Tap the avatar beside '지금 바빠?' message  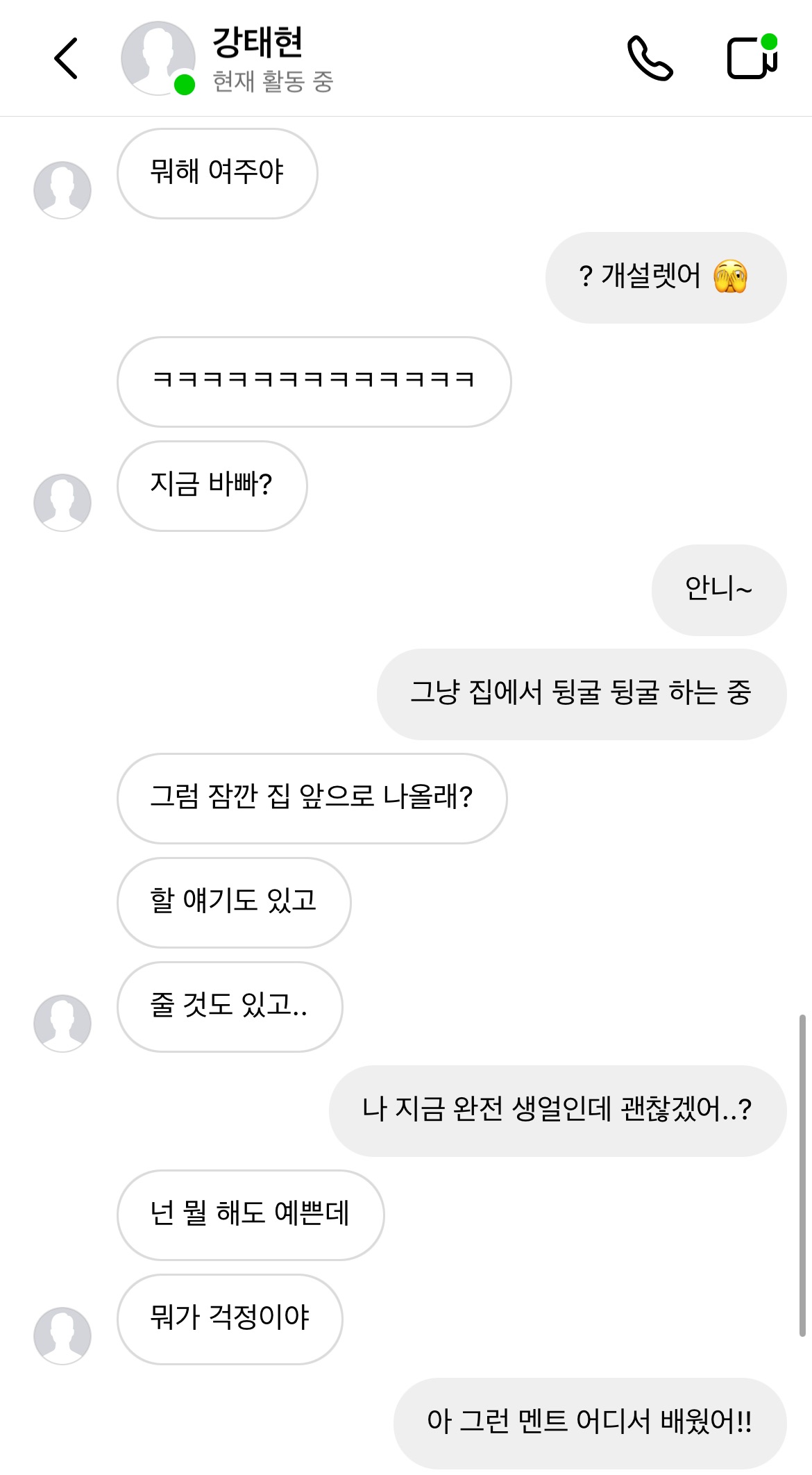click(x=62, y=503)
